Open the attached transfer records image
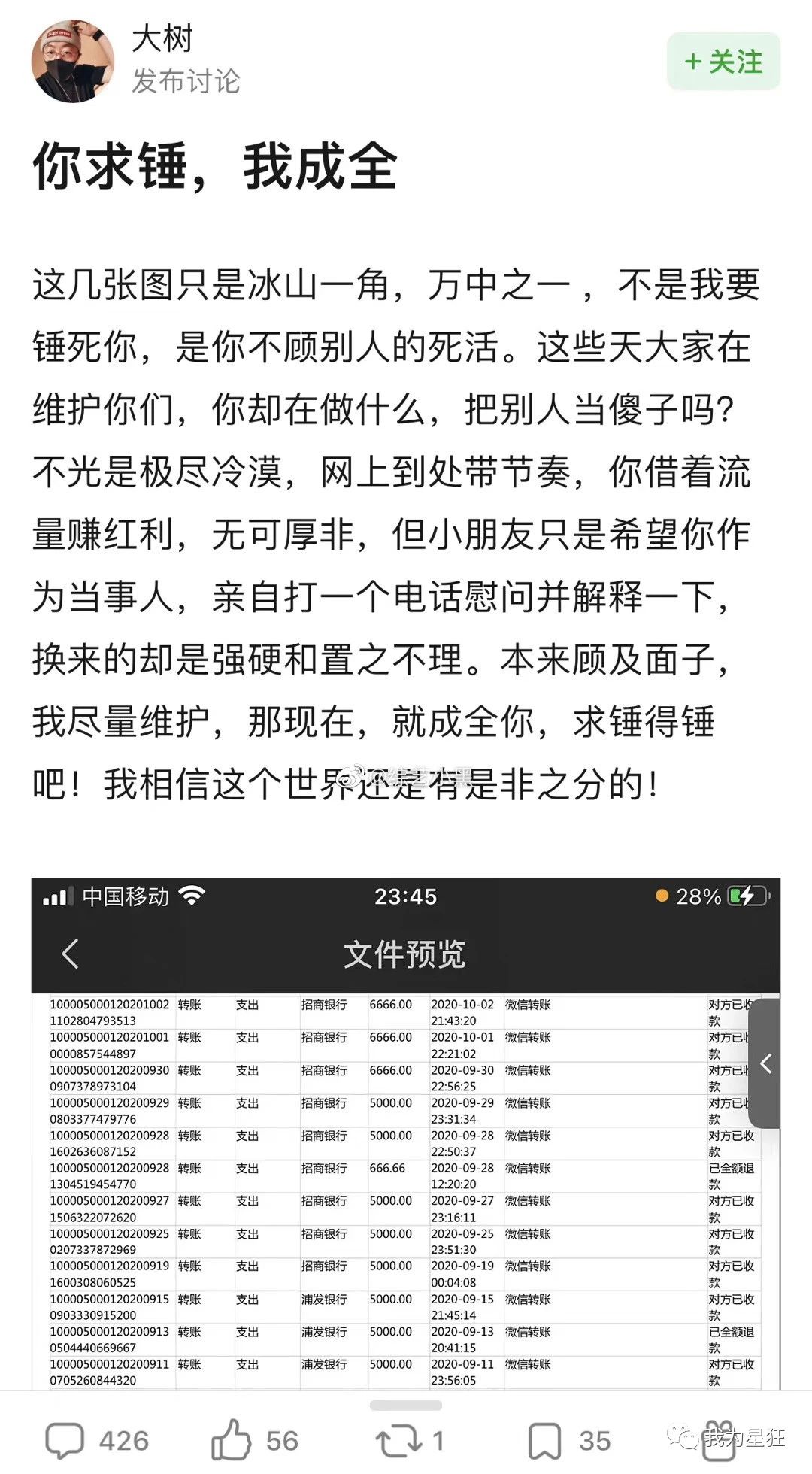Viewport: 812px width, 1474px height. (x=405, y=1133)
